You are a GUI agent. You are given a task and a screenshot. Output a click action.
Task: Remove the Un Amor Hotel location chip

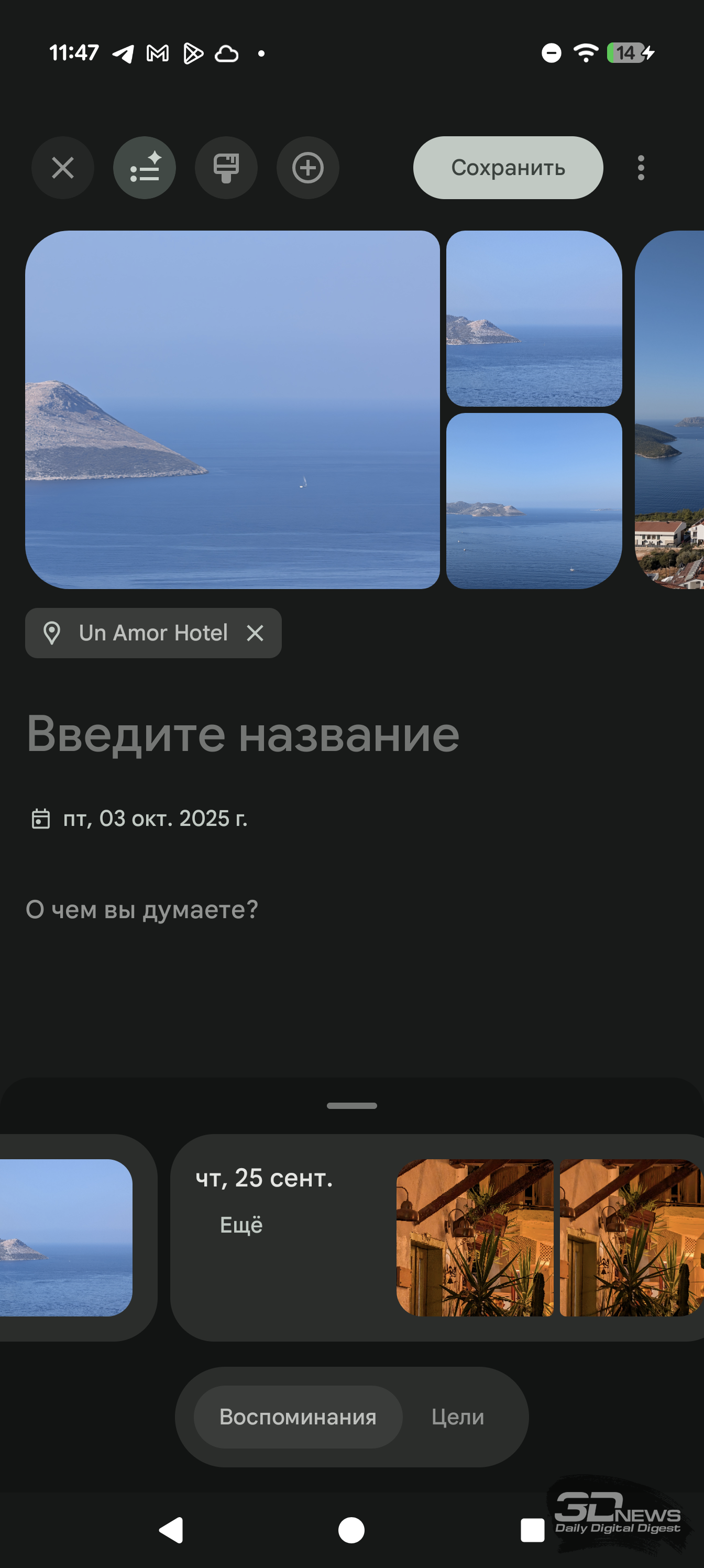coord(256,633)
